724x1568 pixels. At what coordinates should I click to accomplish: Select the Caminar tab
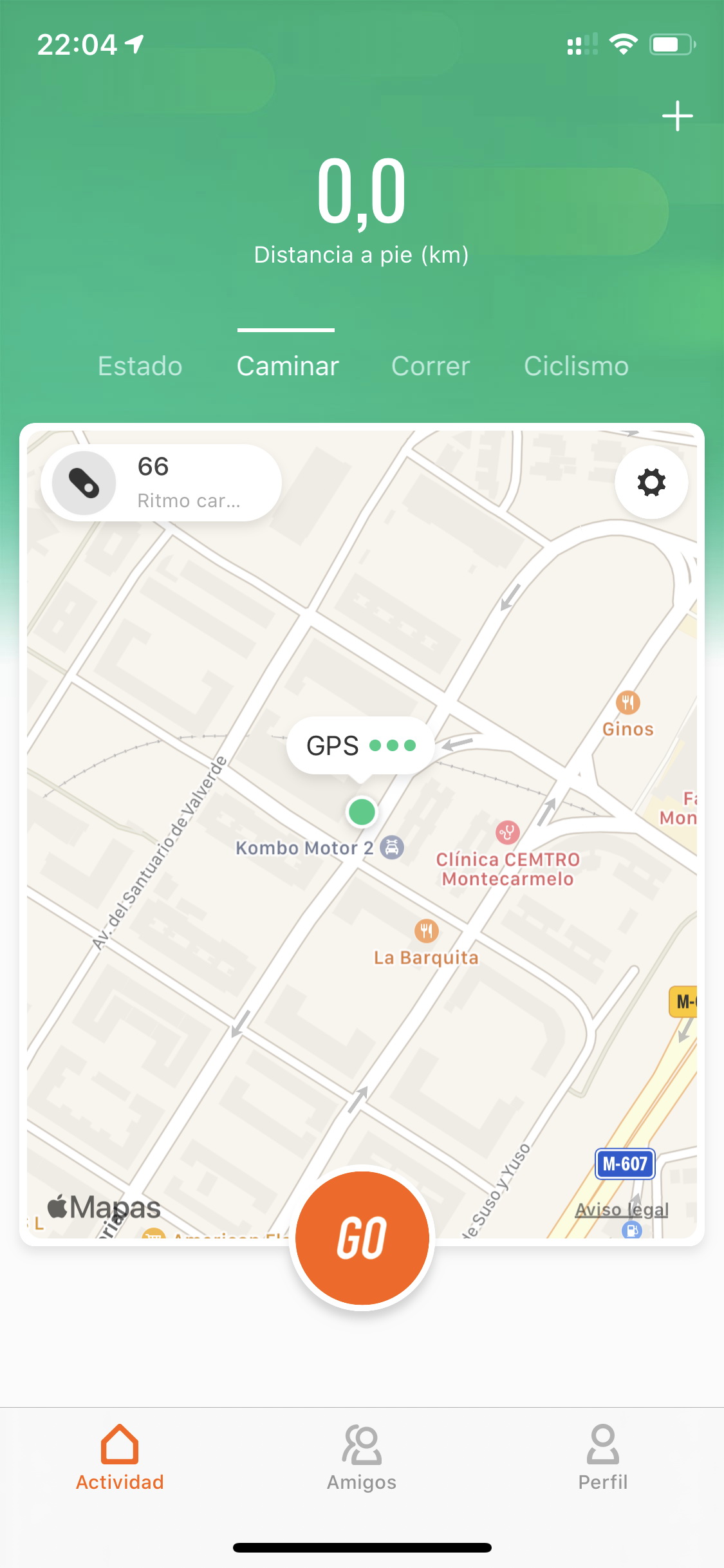click(288, 366)
